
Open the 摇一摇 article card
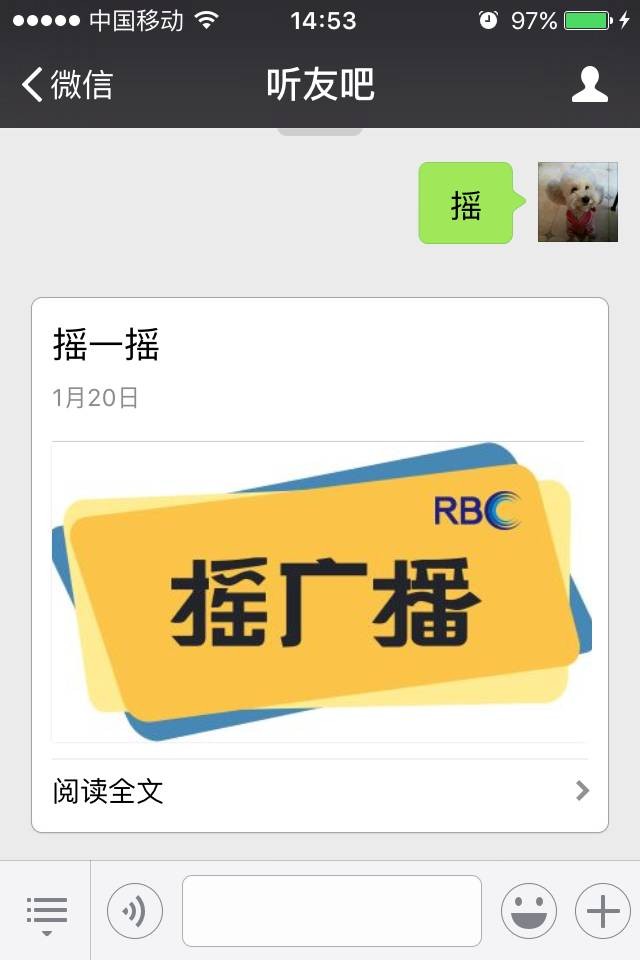[320, 590]
